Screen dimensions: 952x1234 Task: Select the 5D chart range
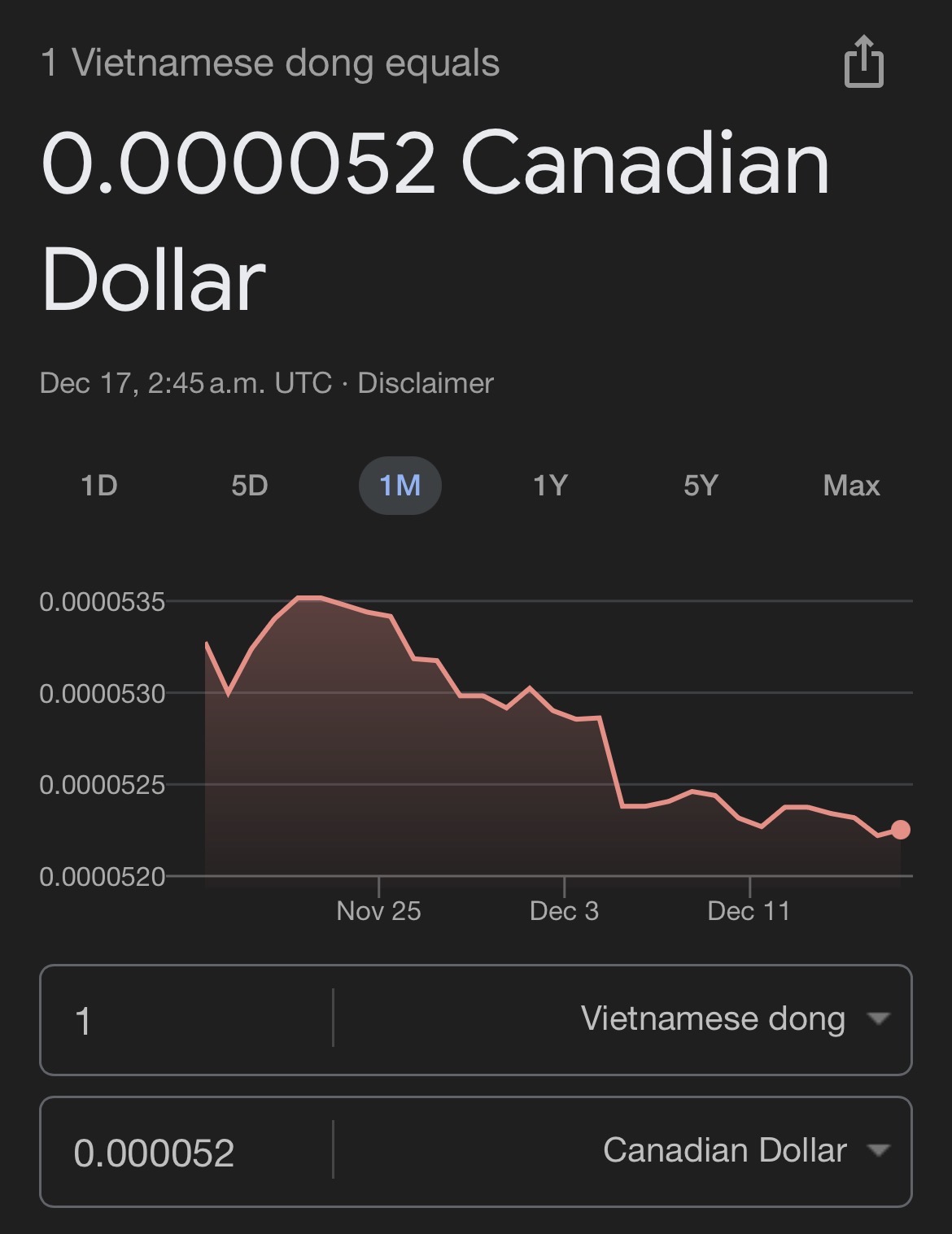[250, 486]
